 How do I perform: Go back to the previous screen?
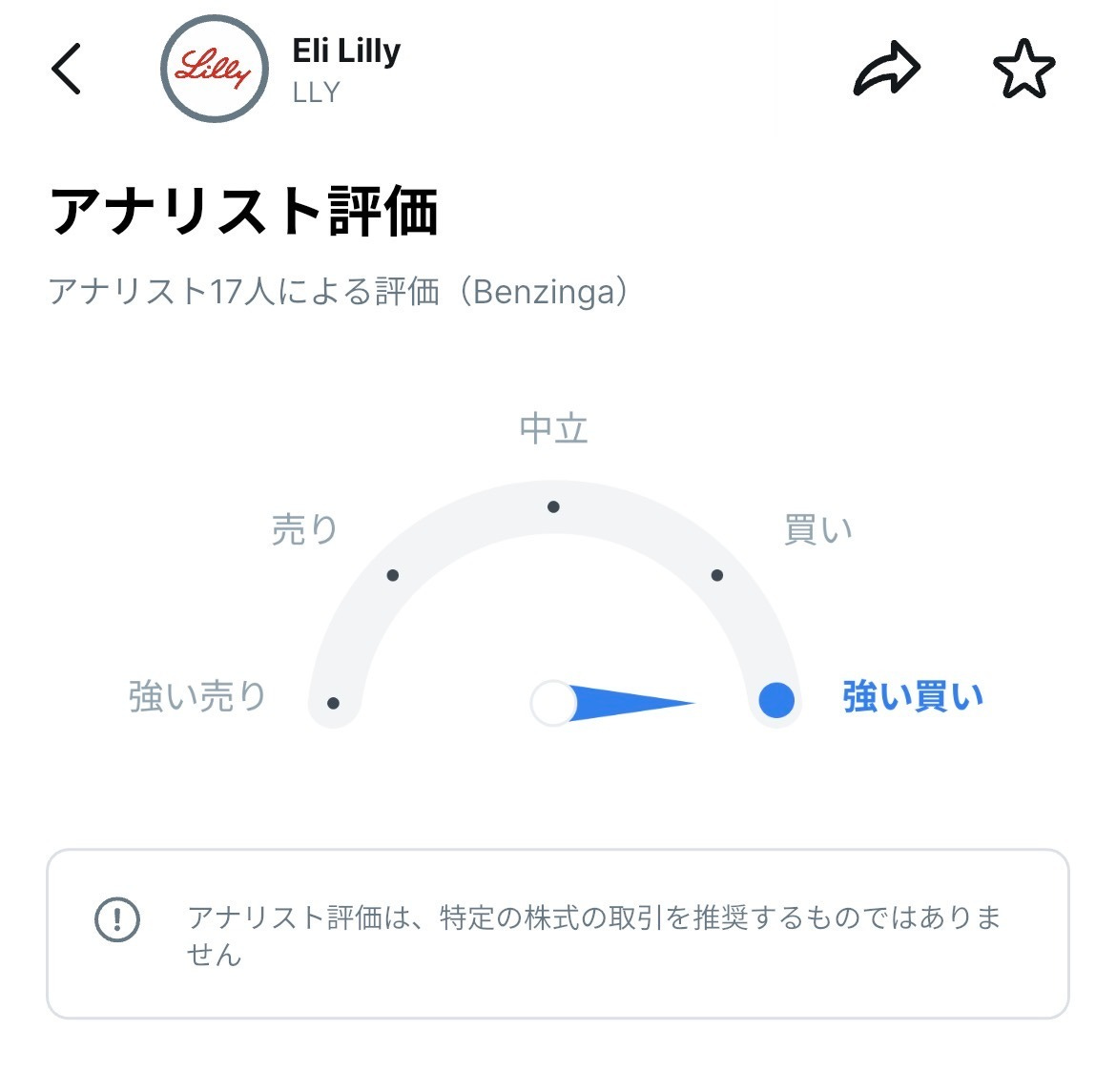[x=67, y=69]
